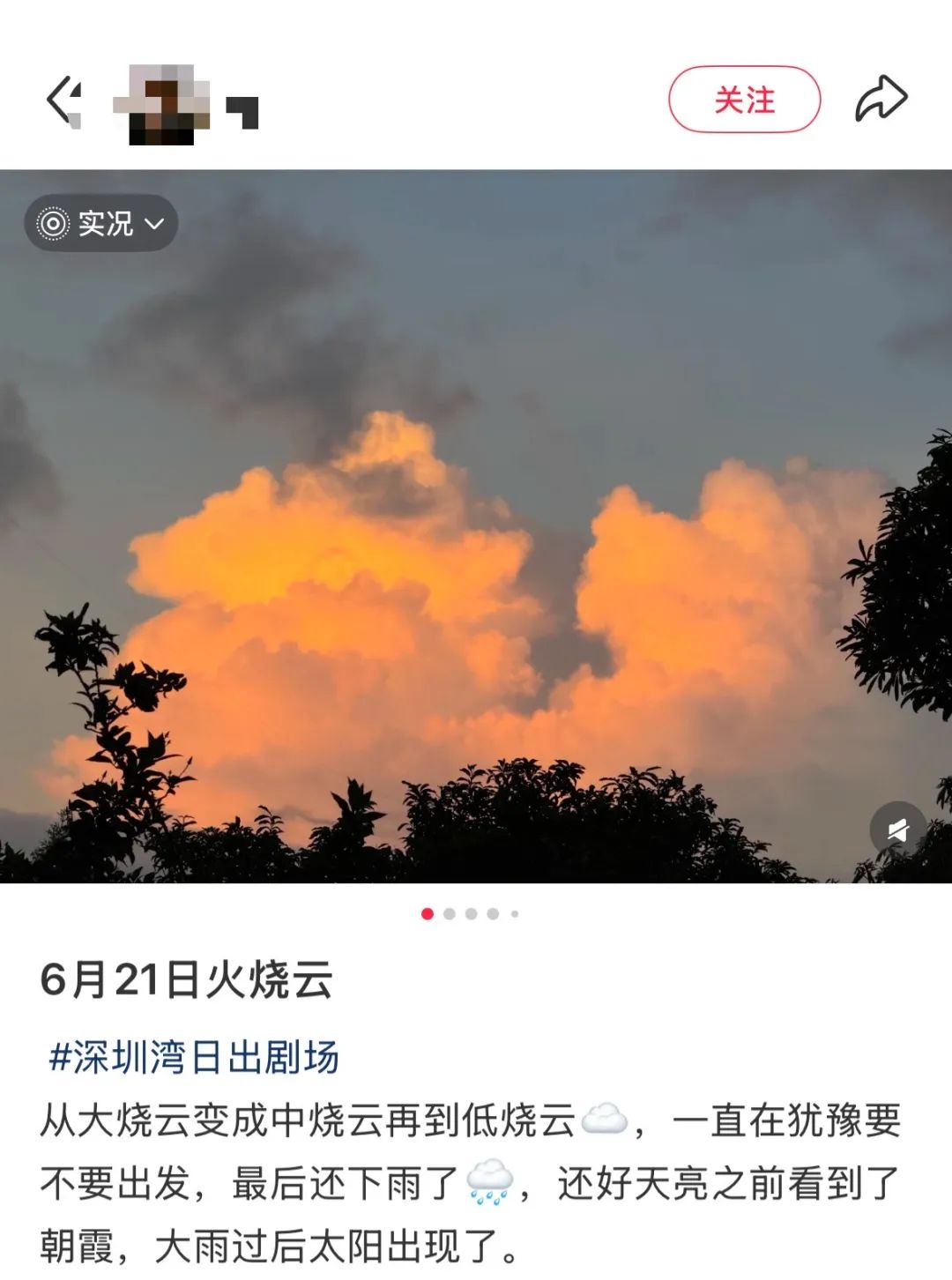The height and width of the screenshot is (1280, 952).
Task: Unmute the live photo sound icon
Action: [897, 830]
